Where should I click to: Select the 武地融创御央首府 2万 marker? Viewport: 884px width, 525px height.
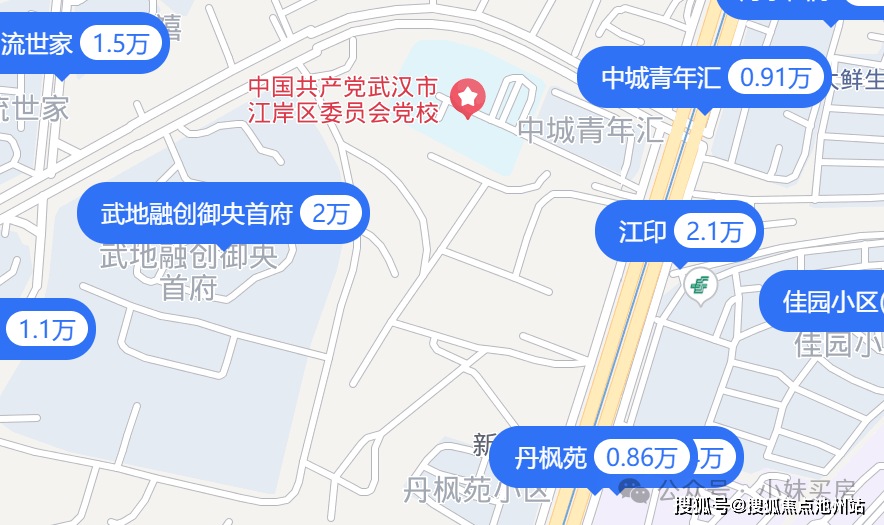tap(223, 213)
